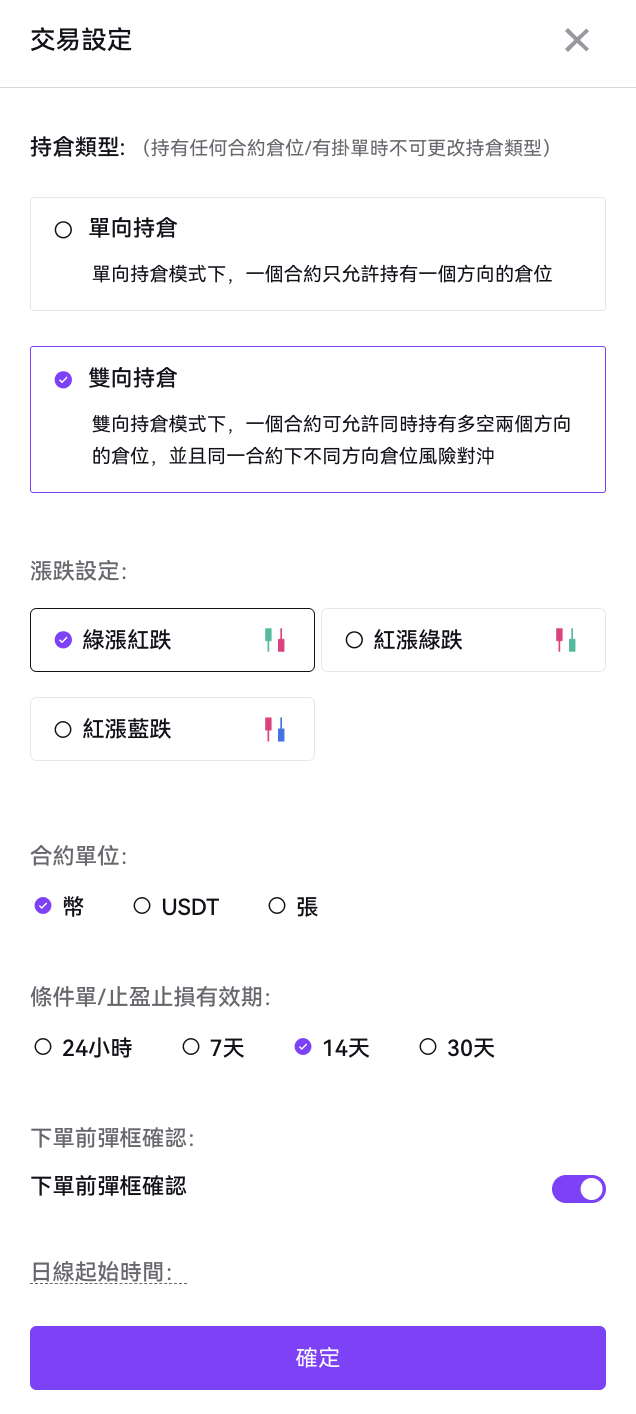
Task: Close the 交易設定 panel
Action: [577, 40]
